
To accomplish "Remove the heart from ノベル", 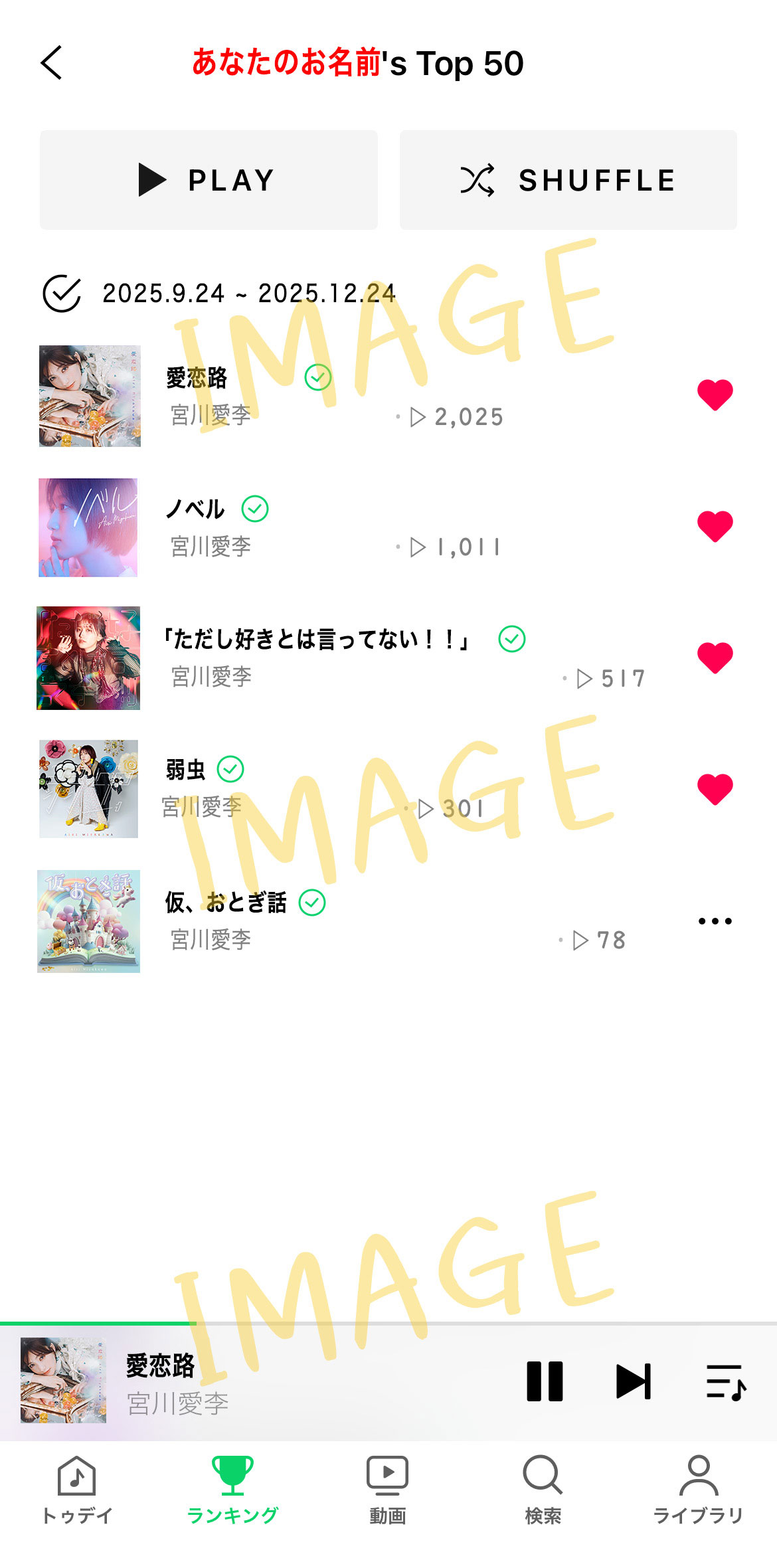I will [x=715, y=527].
